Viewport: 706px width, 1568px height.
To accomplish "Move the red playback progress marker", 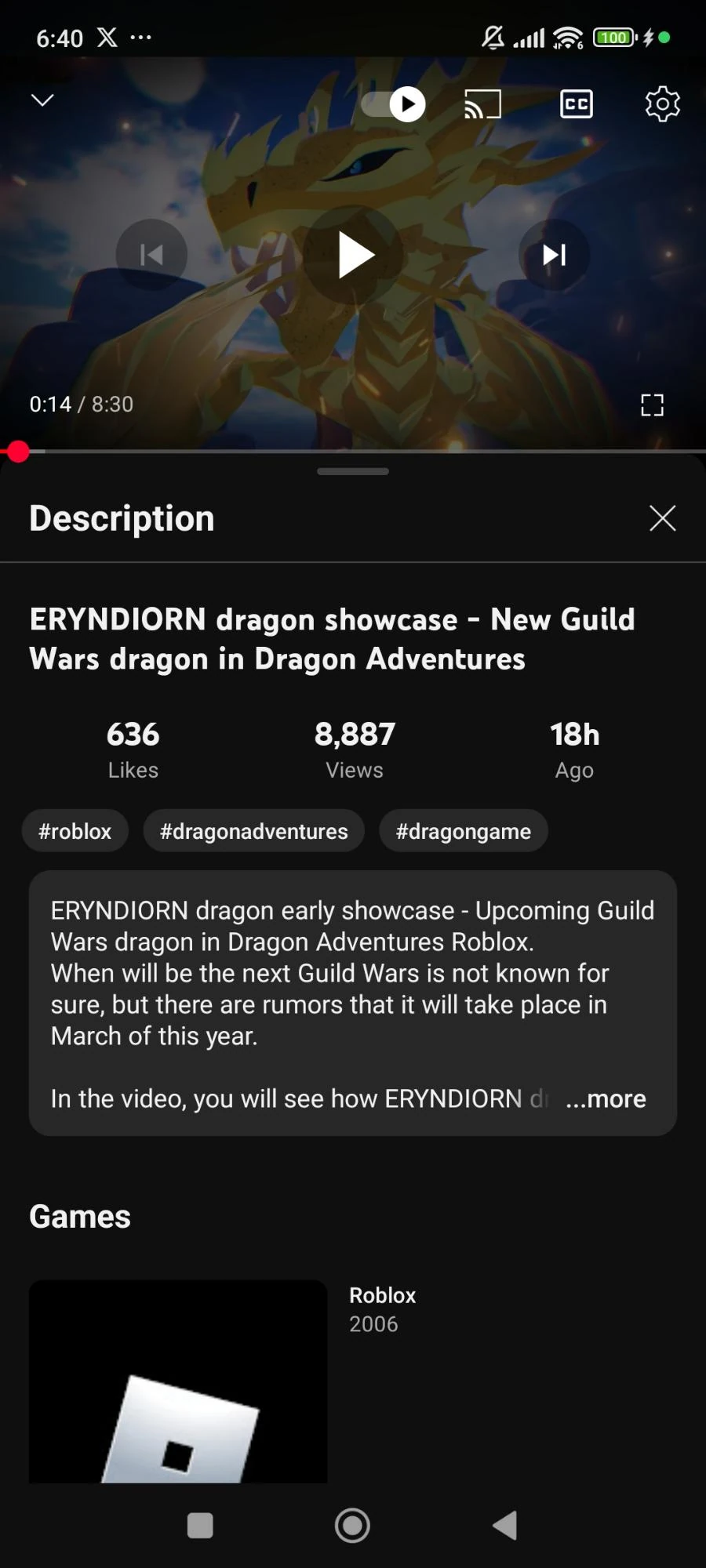I will tap(20, 452).
